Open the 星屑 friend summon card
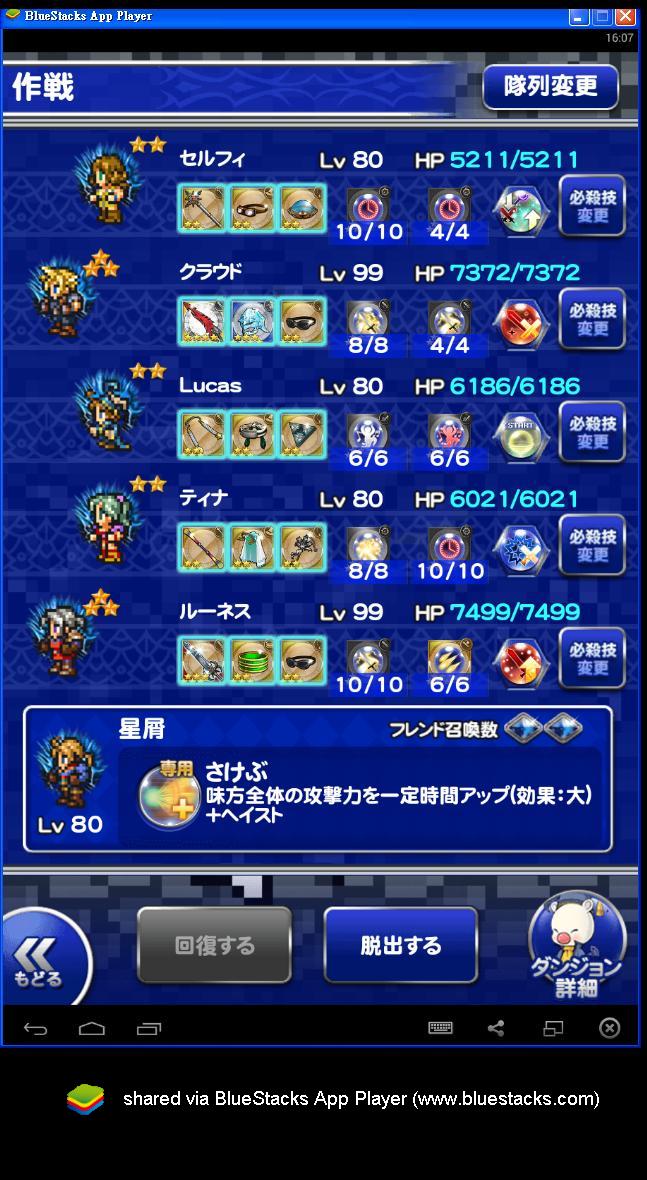This screenshot has width=647, height=1180. [318, 780]
